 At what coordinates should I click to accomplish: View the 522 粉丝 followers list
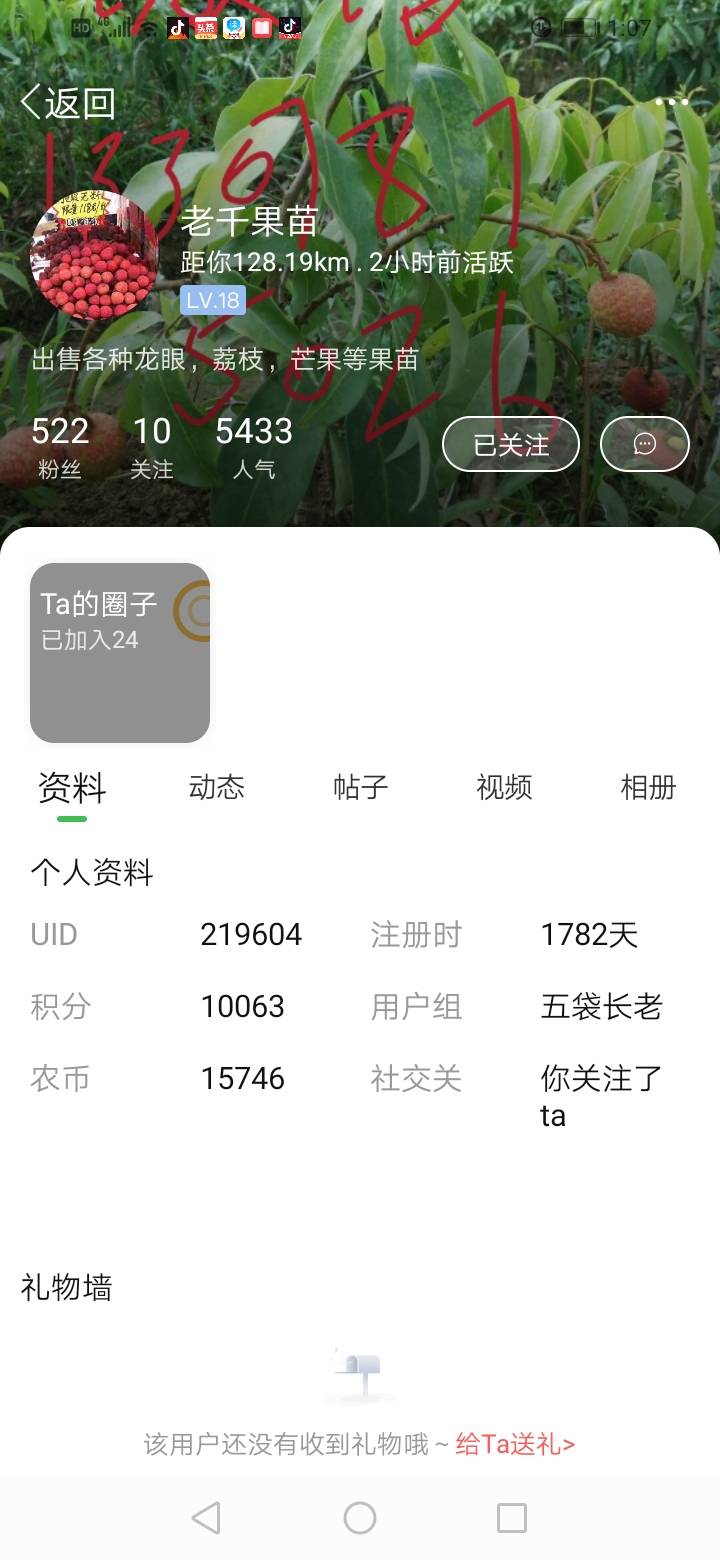pyautogui.click(x=60, y=446)
